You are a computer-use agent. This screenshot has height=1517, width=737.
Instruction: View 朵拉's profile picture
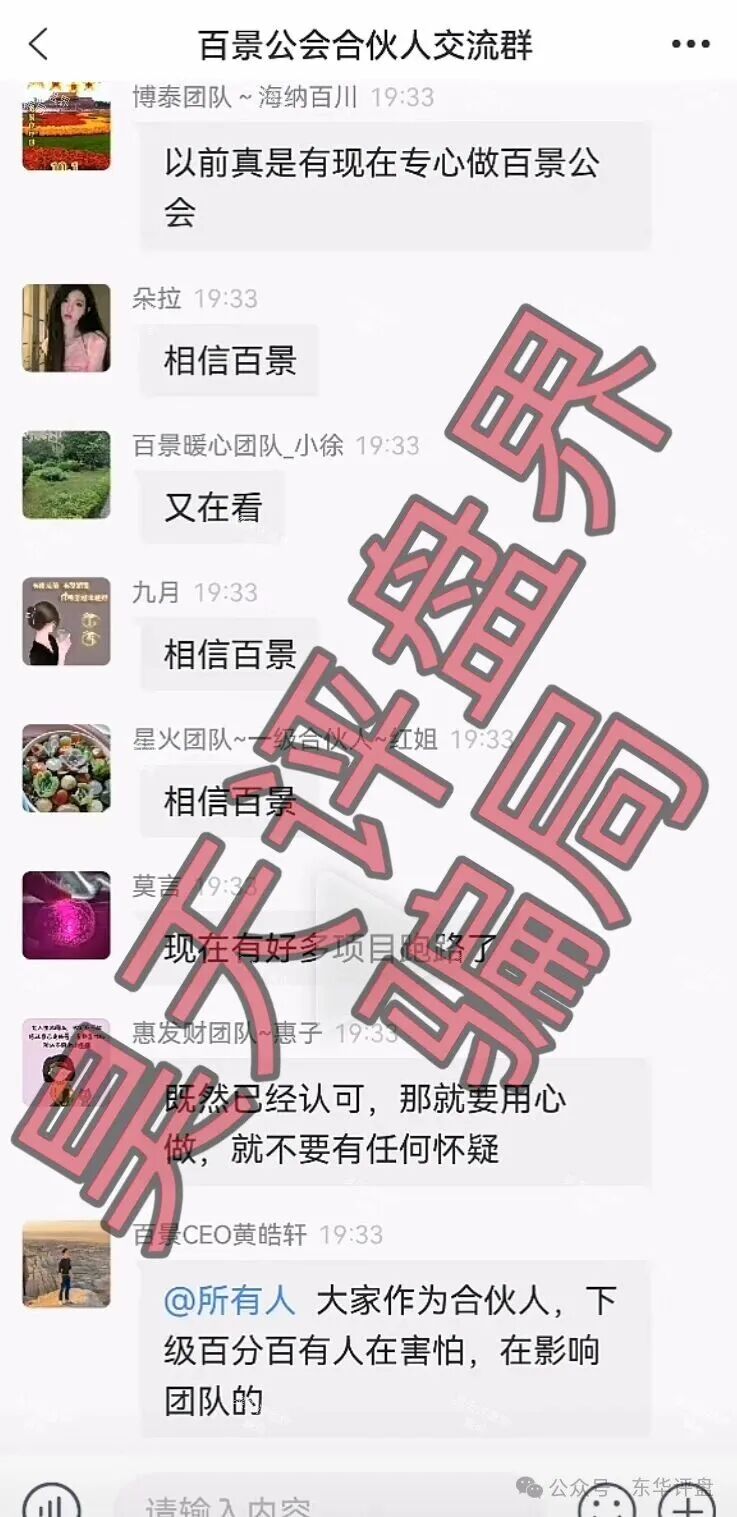click(66, 328)
